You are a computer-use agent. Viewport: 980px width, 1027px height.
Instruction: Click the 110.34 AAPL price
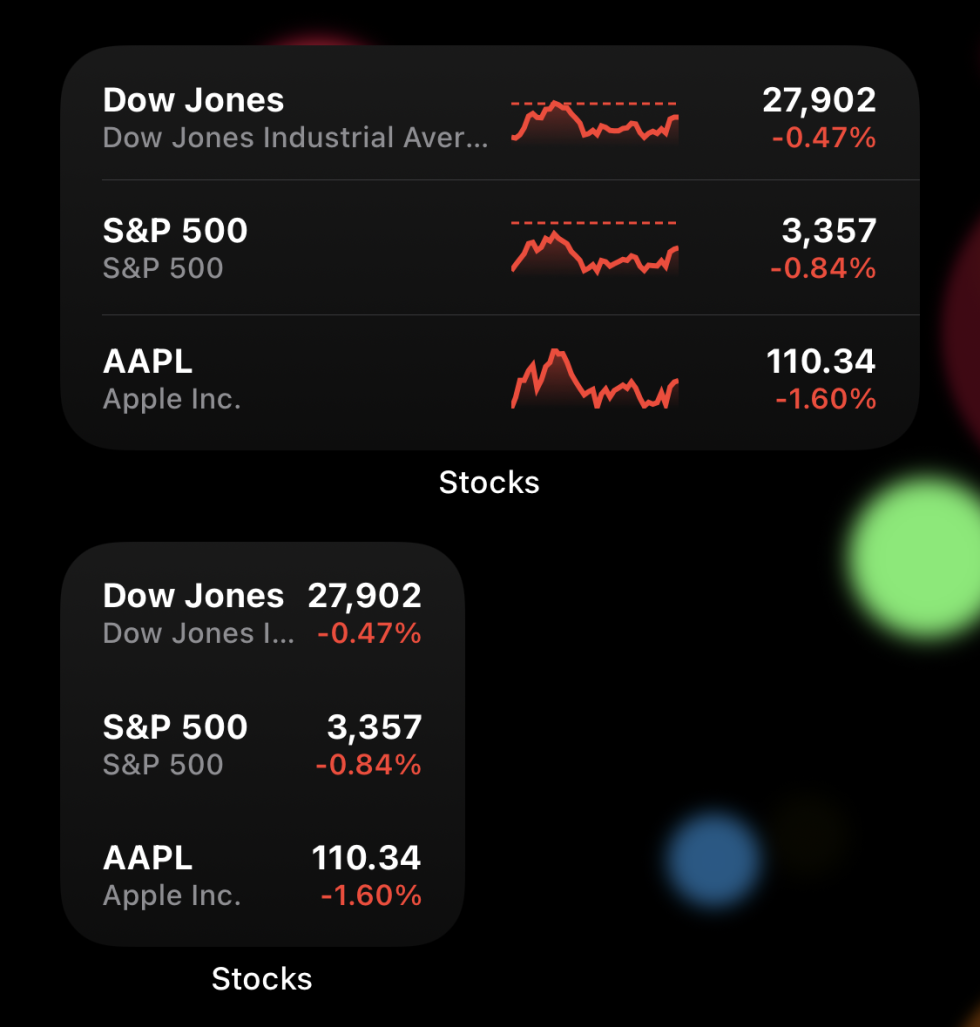[x=822, y=361]
